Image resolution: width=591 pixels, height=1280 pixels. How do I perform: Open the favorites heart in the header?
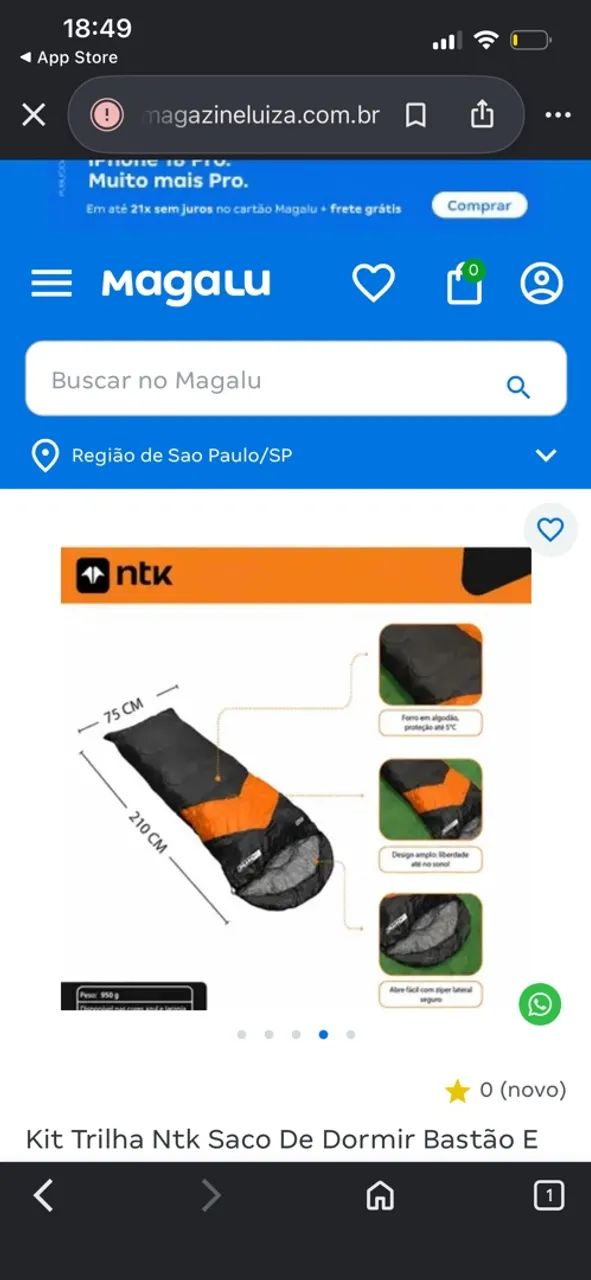[374, 284]
